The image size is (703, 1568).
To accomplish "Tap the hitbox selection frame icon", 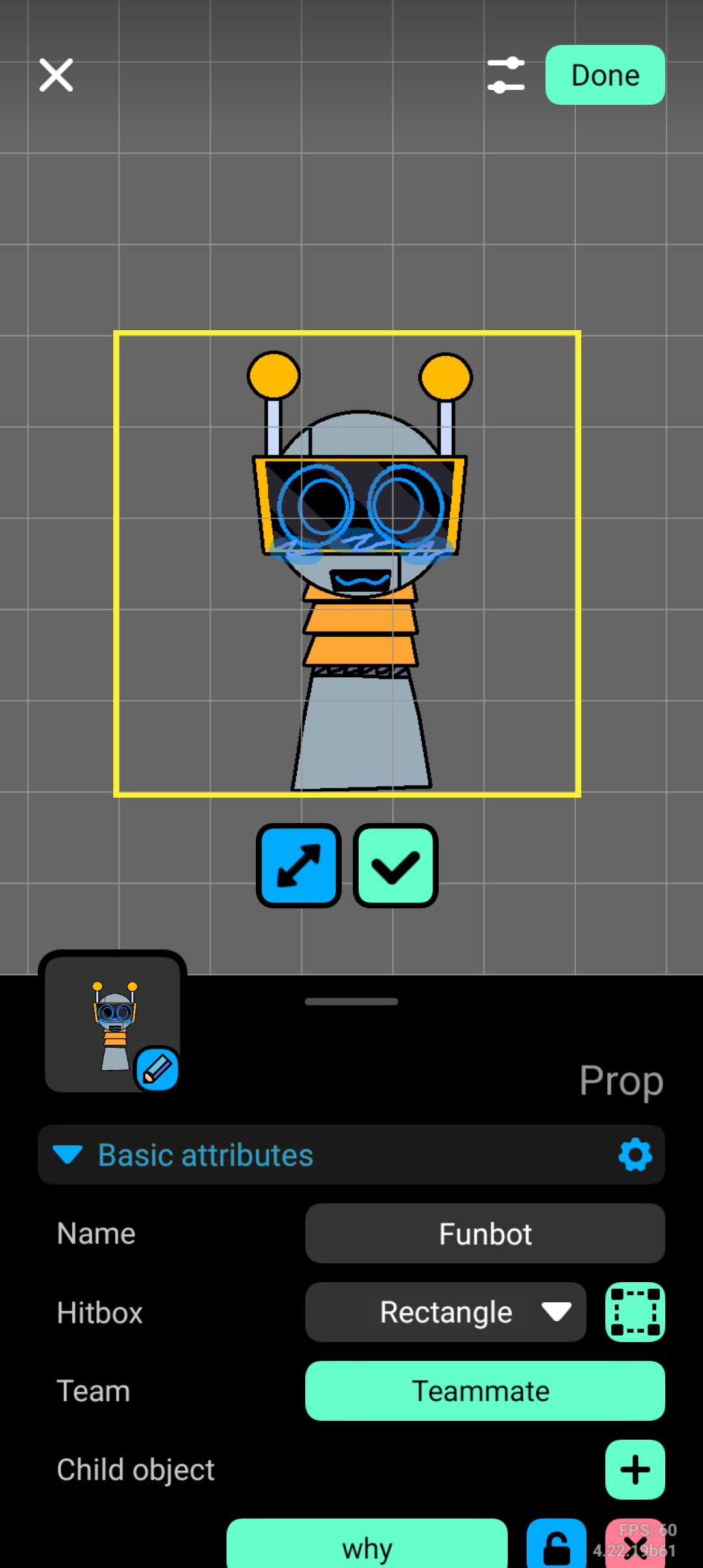I will tap(635, 1312).
